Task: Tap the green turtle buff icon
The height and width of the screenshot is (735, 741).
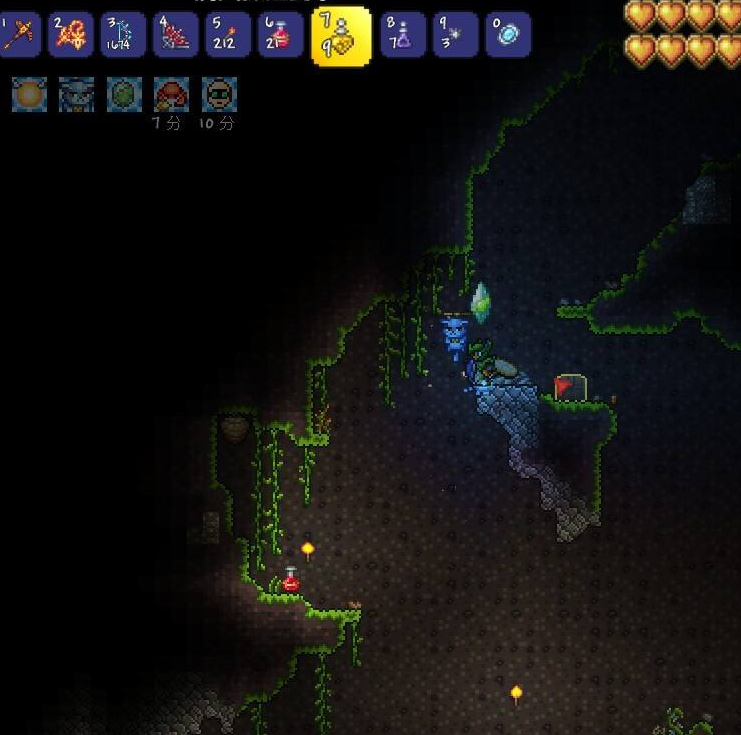Action: click(x=124, y=95)
